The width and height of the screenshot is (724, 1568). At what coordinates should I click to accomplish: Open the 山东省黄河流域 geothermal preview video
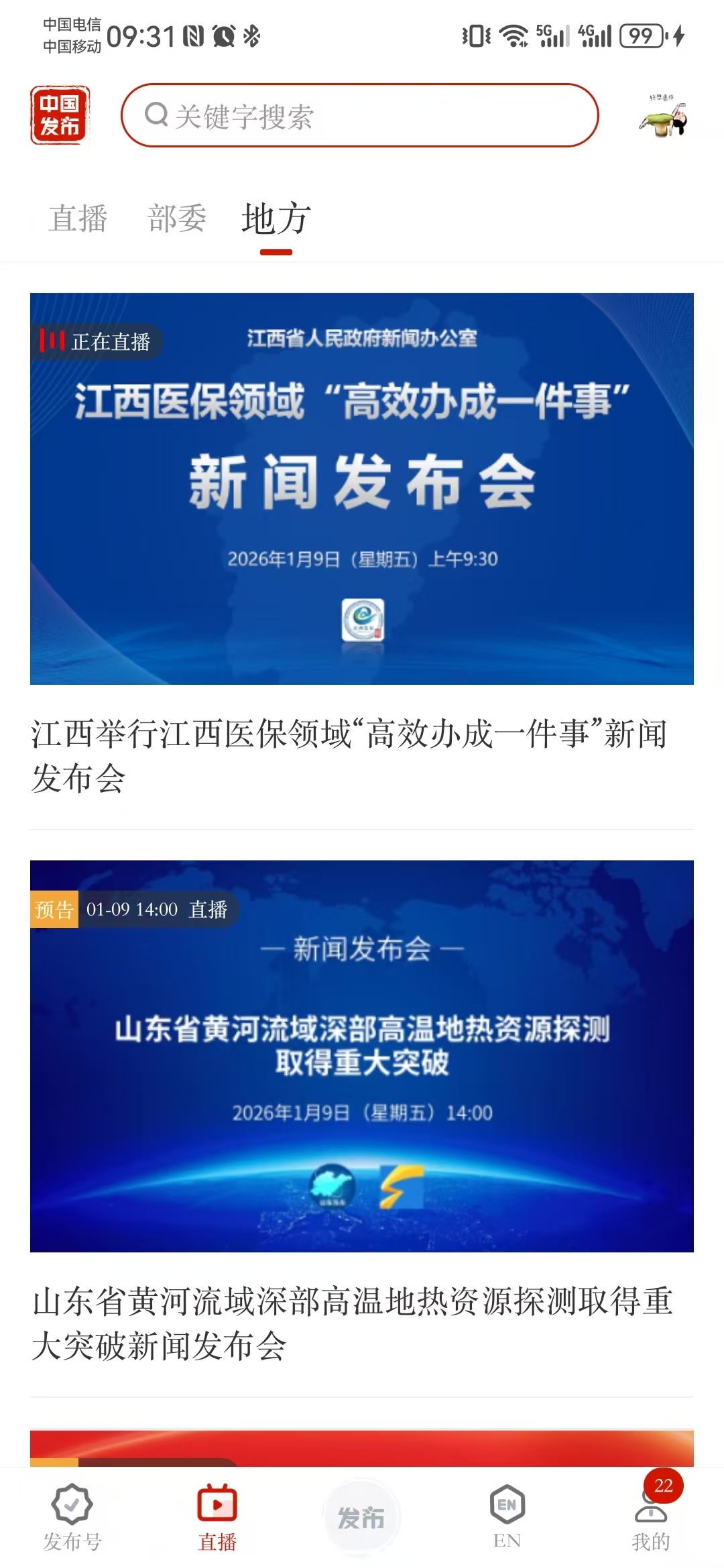(362, 1055)
